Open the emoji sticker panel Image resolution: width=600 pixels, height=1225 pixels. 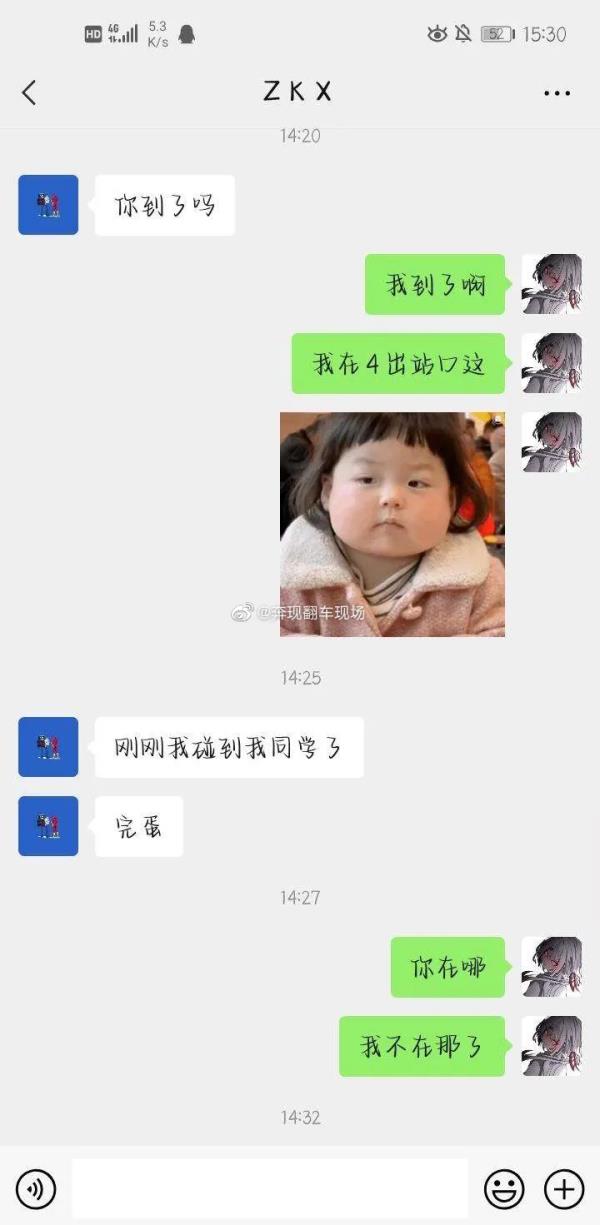[x=504, y=1189]
